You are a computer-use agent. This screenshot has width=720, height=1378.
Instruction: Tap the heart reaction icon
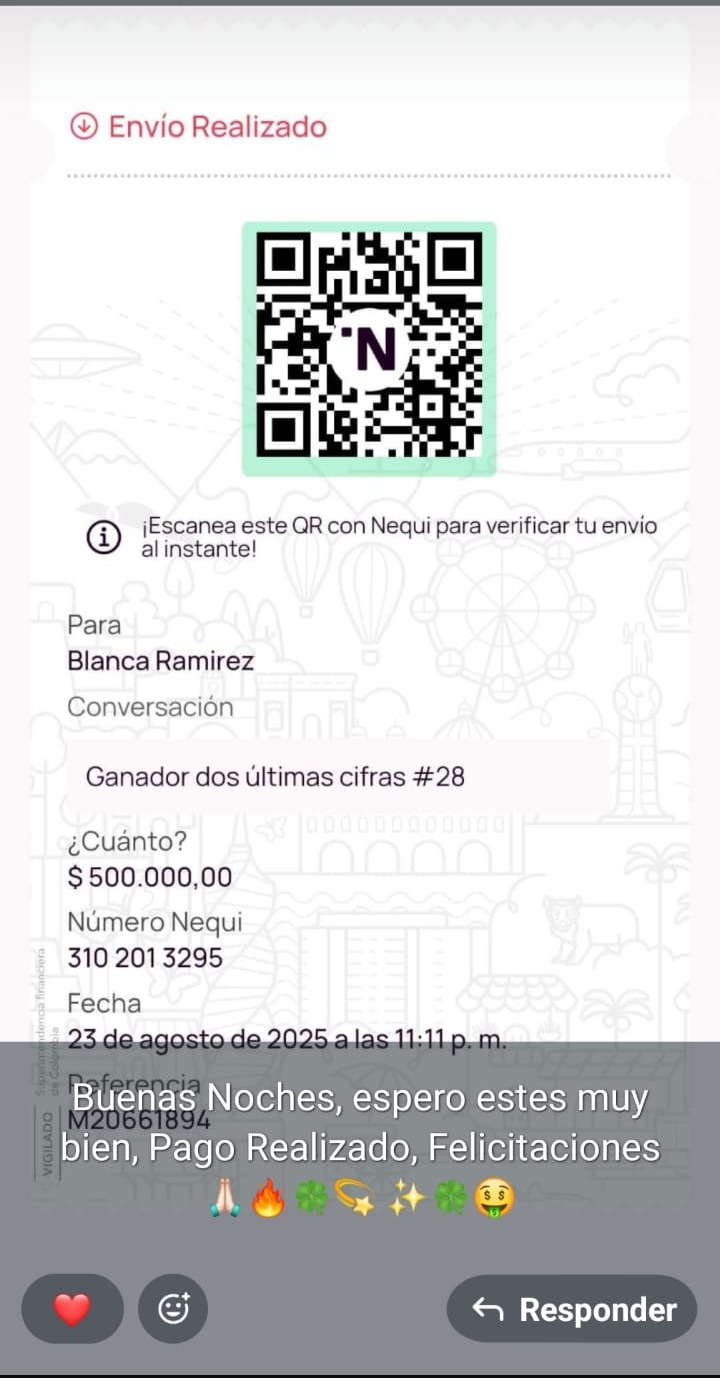pyautogui.click(x=71, y=1309)
